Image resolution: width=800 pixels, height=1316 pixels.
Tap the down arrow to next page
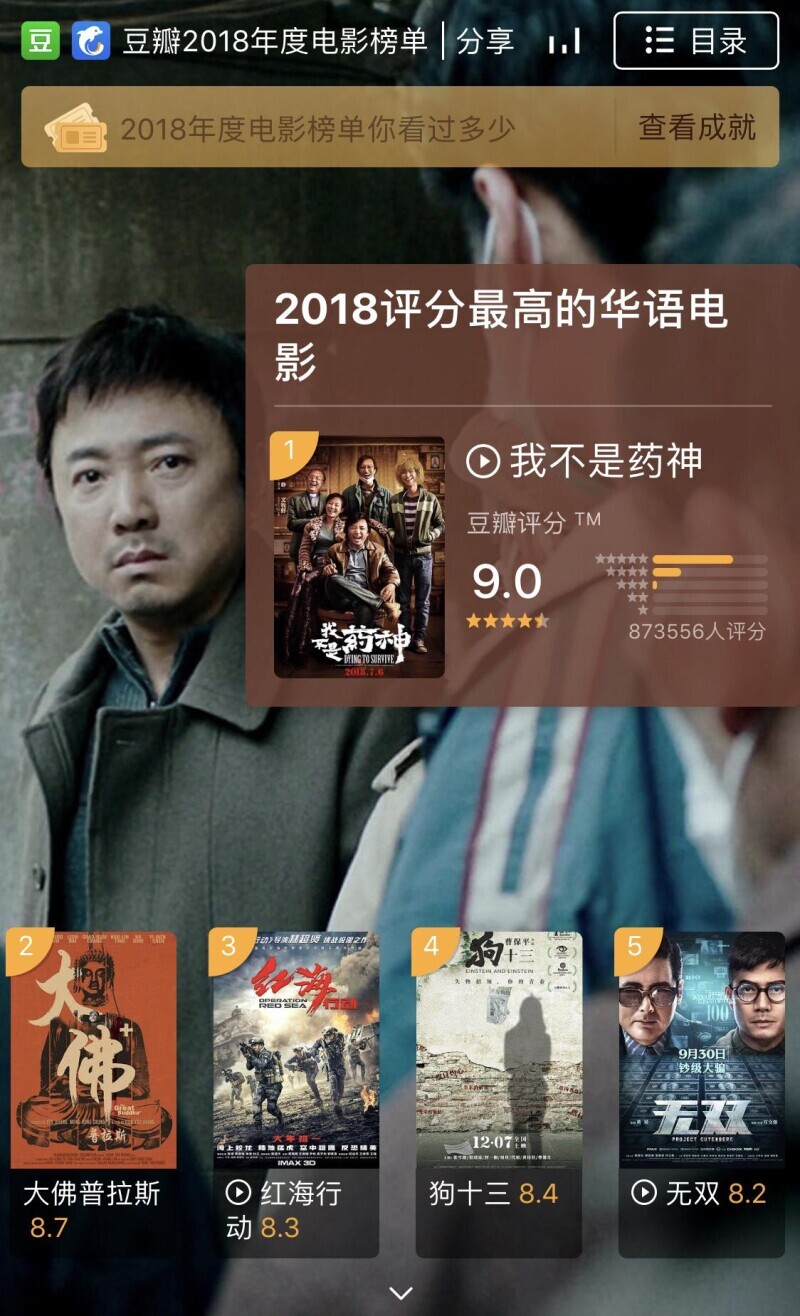pyautogui.click(x=400, y=1292)
